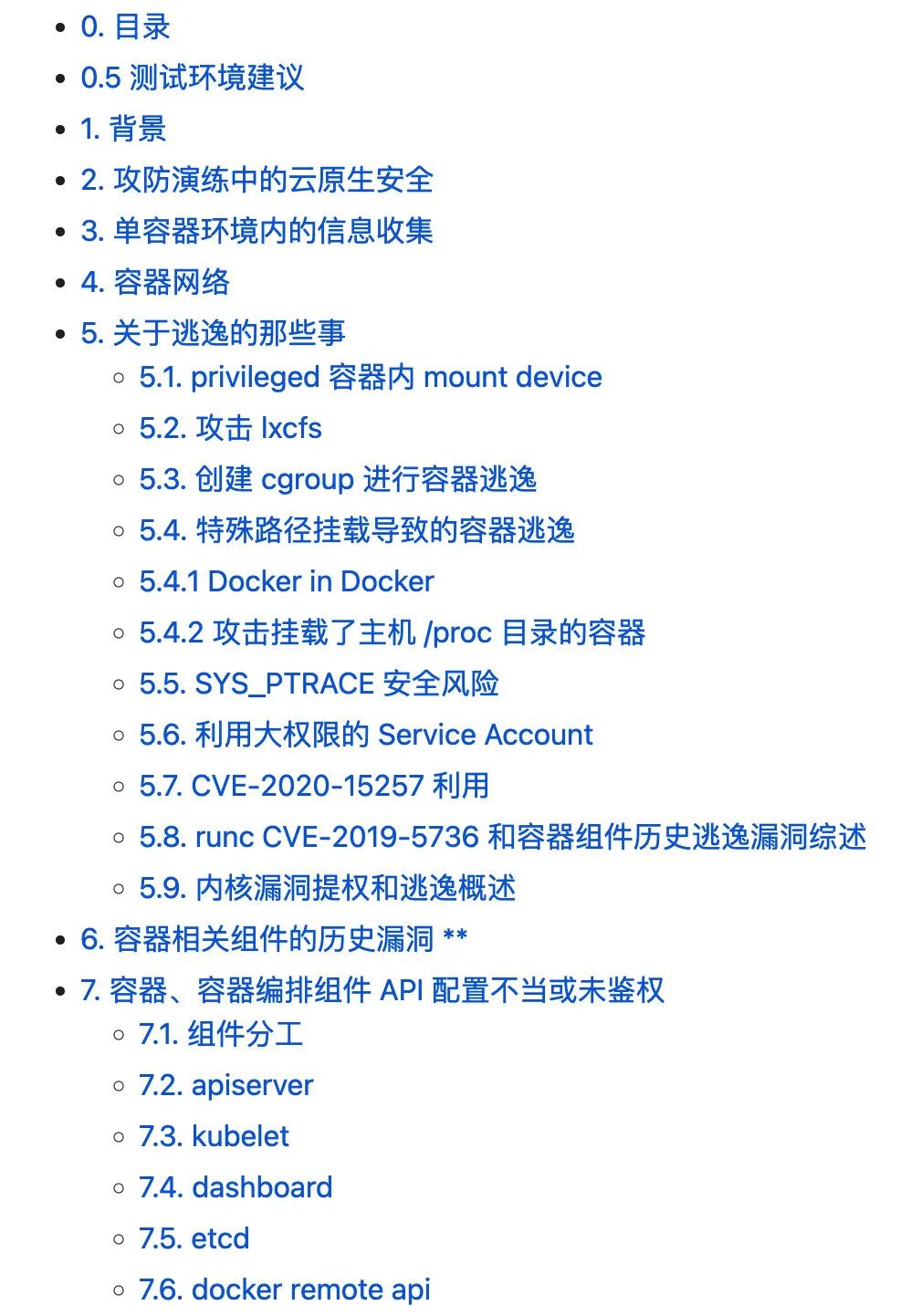Go to '7.6. docker remote api'
This screenshot has height=1316, width=911.
coord(284,1290)
